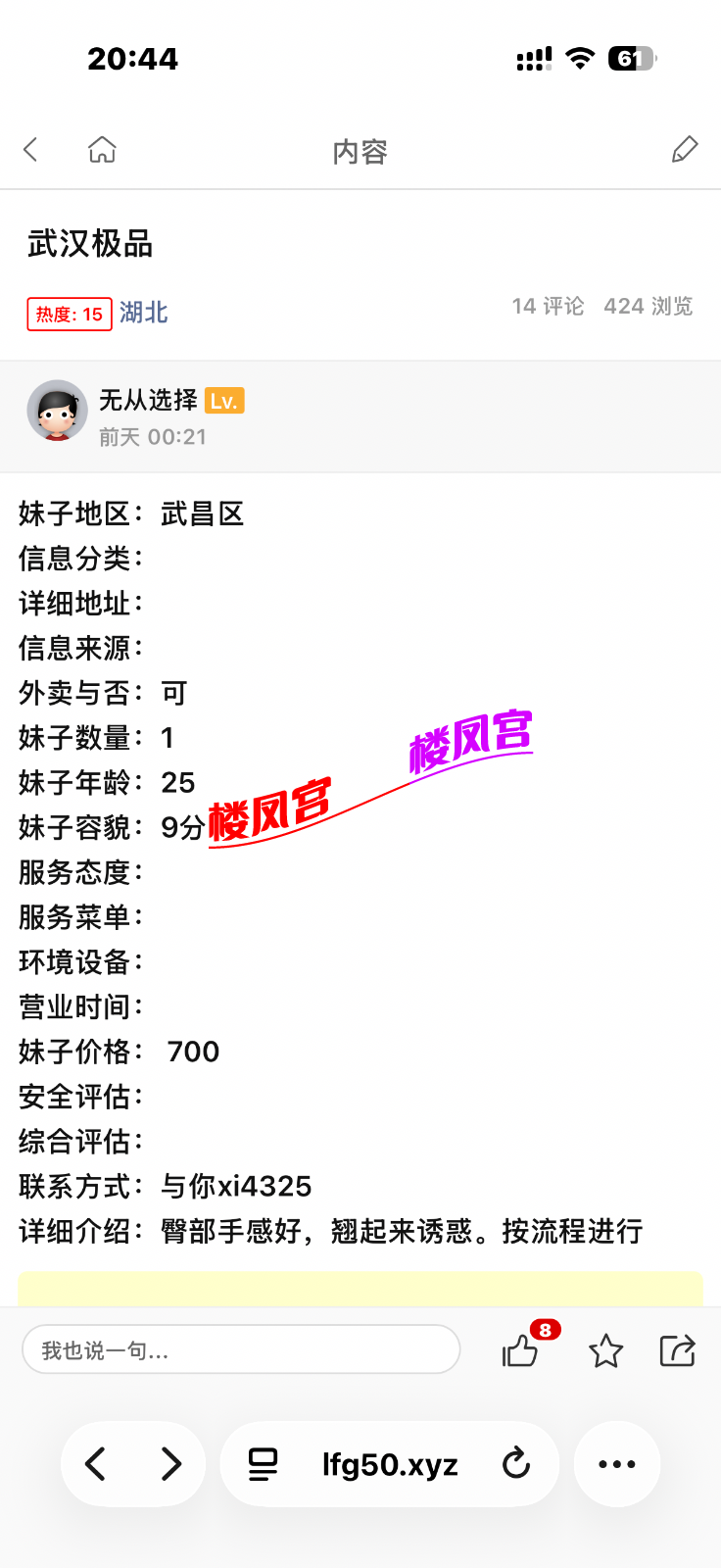Refresh the page using the reload icon
Viewport: 721px width, 1568px height.
point(516,1464)
